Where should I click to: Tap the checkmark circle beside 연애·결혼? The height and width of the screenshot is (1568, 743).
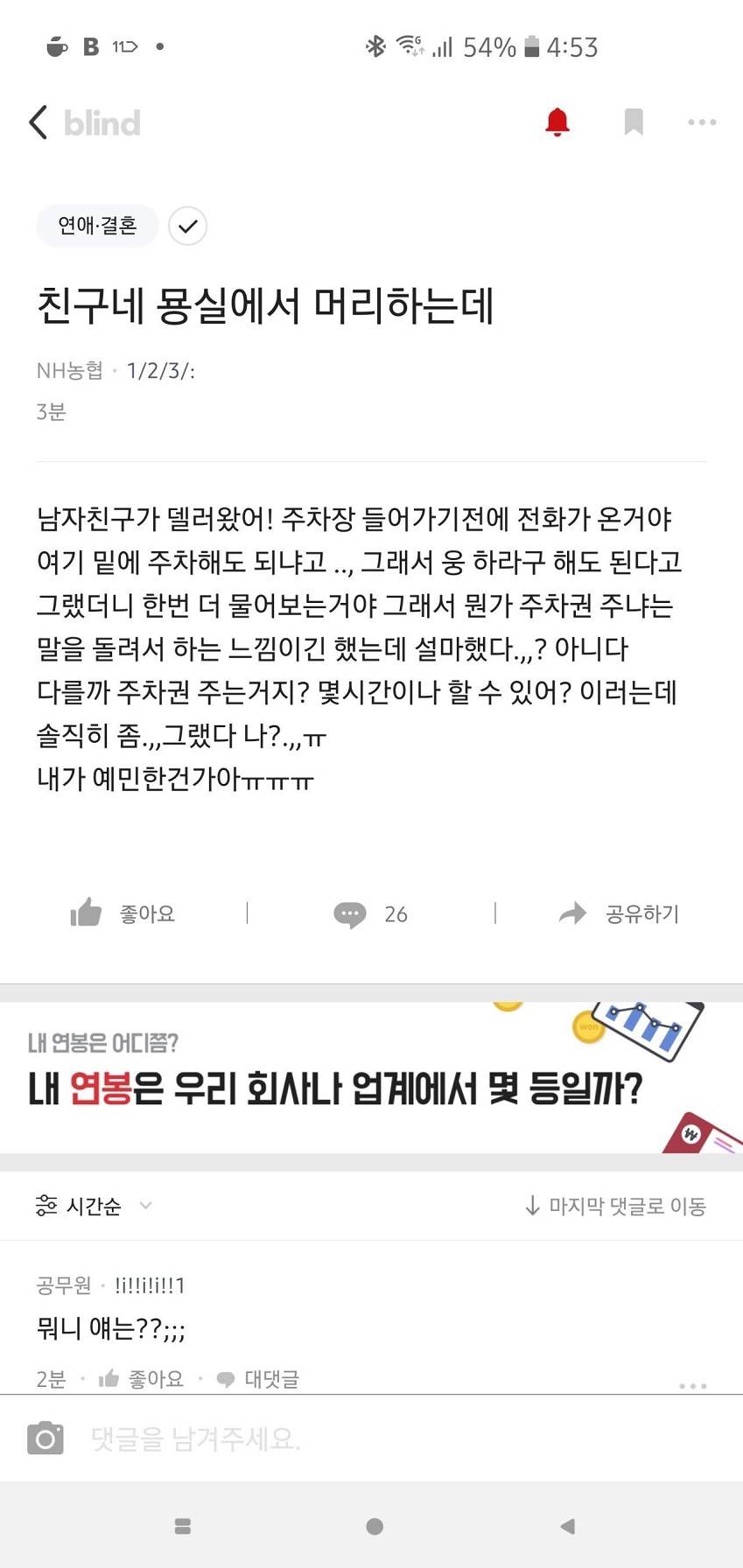pyautogui.click(x=187, y=227)
